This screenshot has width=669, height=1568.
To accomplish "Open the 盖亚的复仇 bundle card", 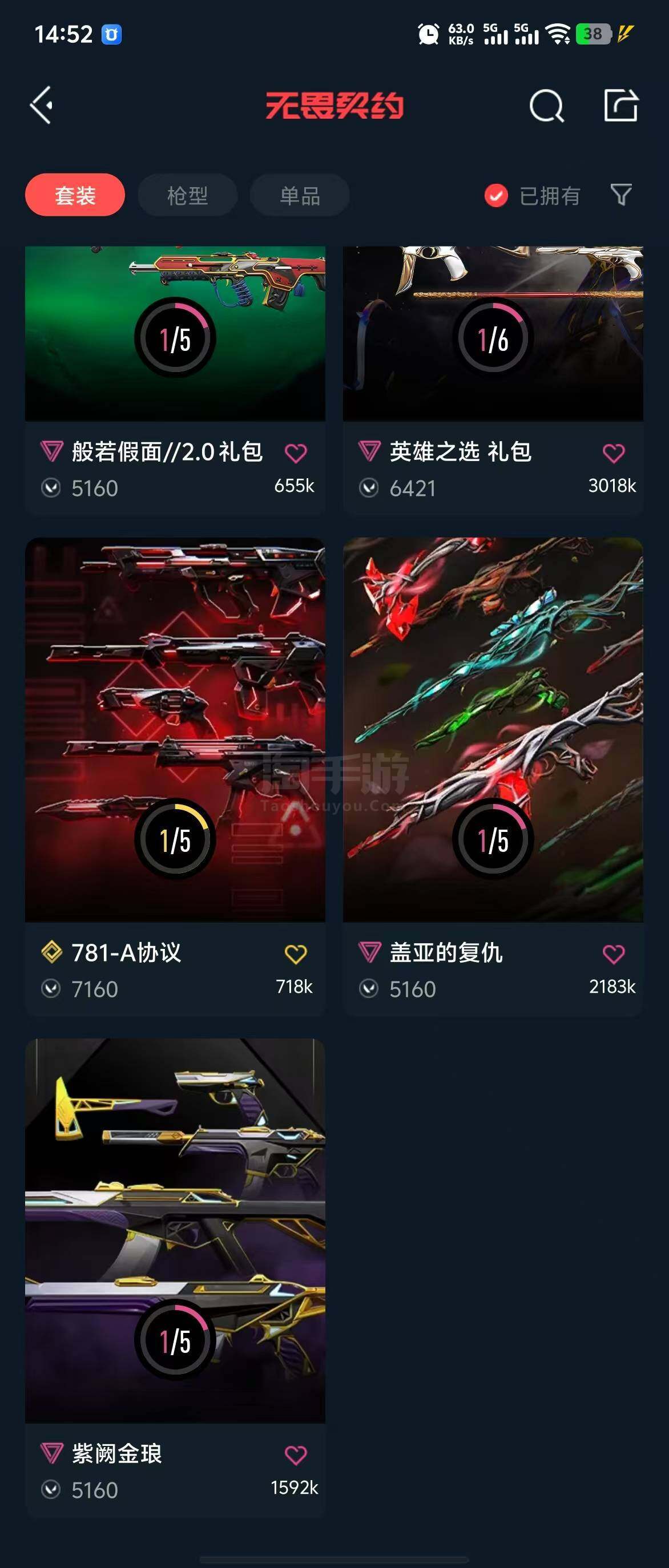I will click(x=493, y=730).
